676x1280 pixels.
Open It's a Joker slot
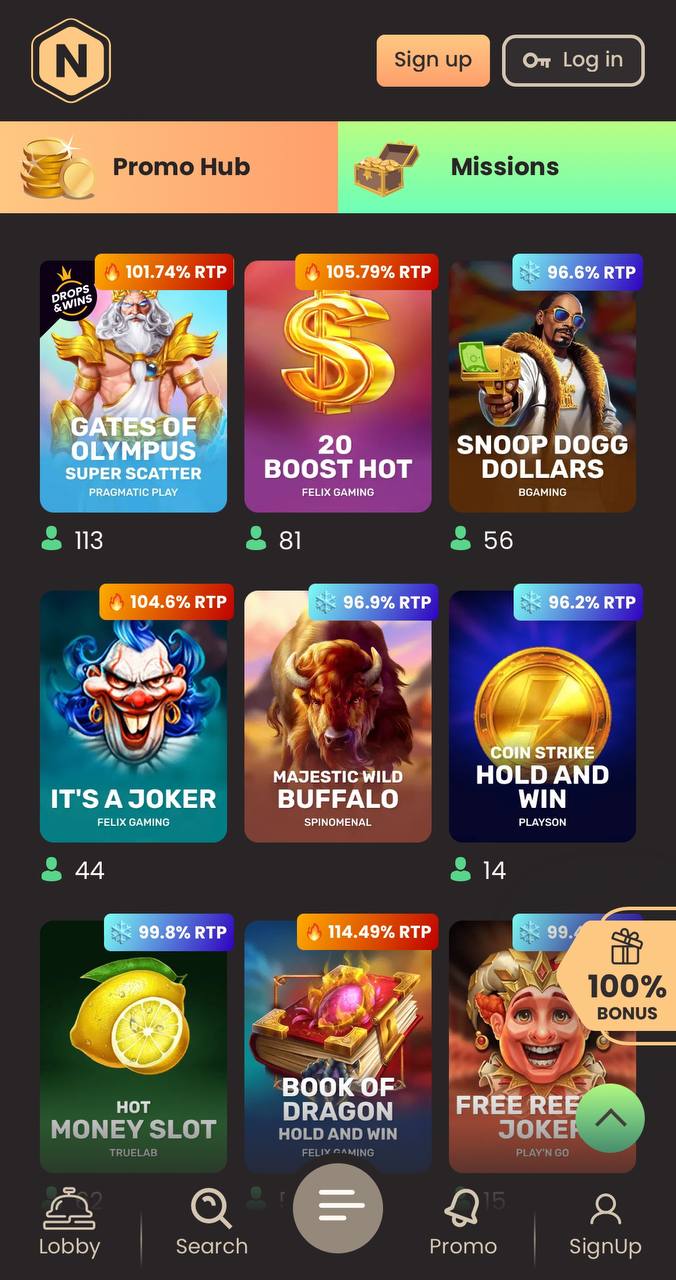point(134,717)
